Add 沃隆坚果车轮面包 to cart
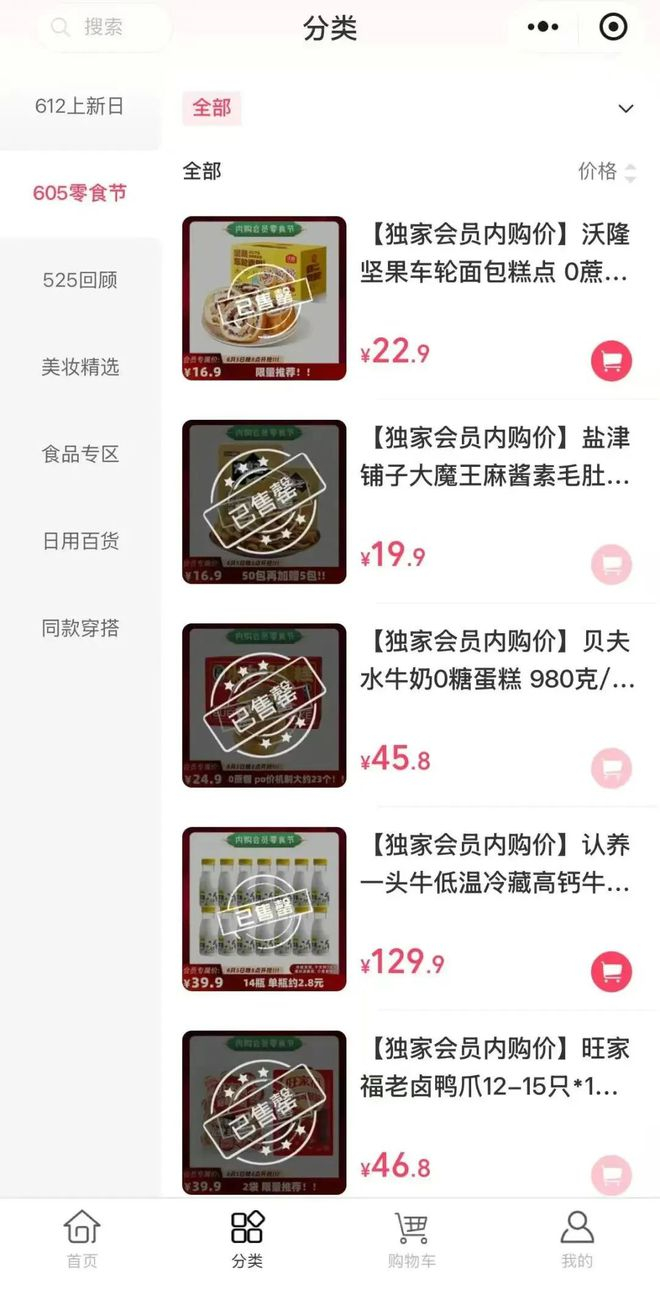Image resolution: width=660 pixels, height=1295 pixels. pyautogui.click(x=611, y=360)
